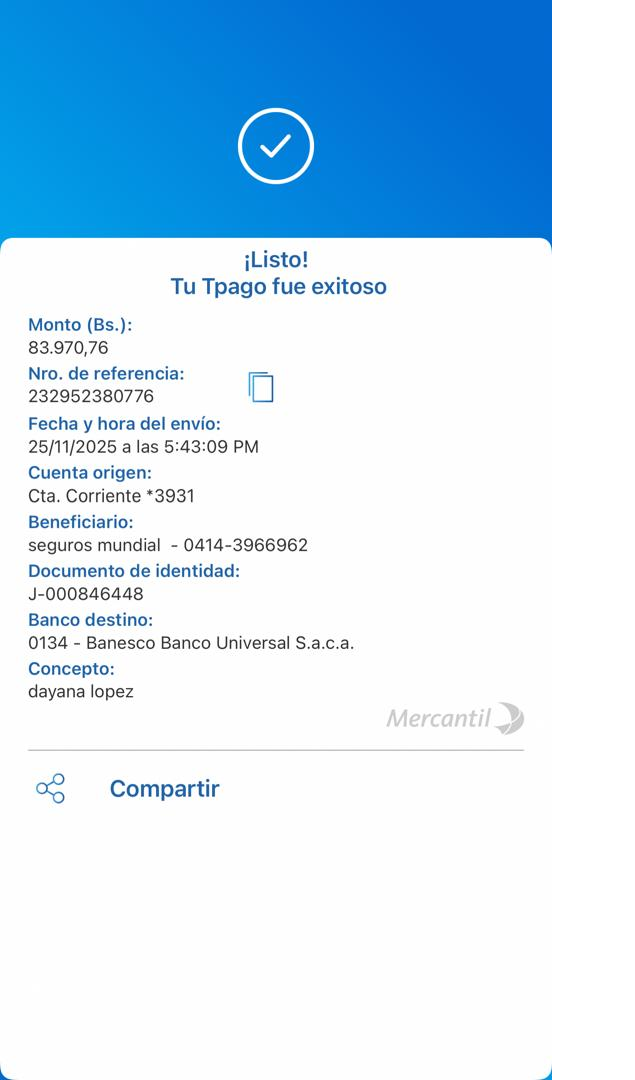
Task: Copy the reference number 232952380776
Action: (x=261, y=386)
